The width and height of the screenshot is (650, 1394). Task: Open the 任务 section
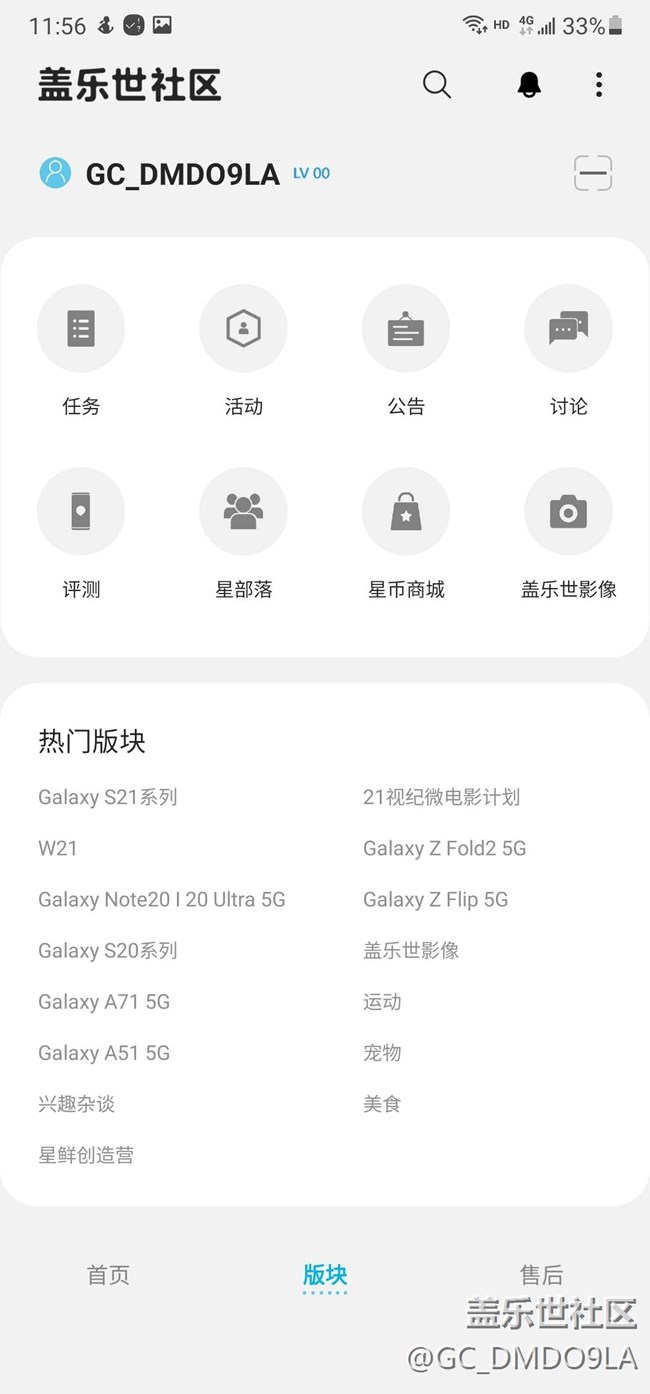point(81,329)
